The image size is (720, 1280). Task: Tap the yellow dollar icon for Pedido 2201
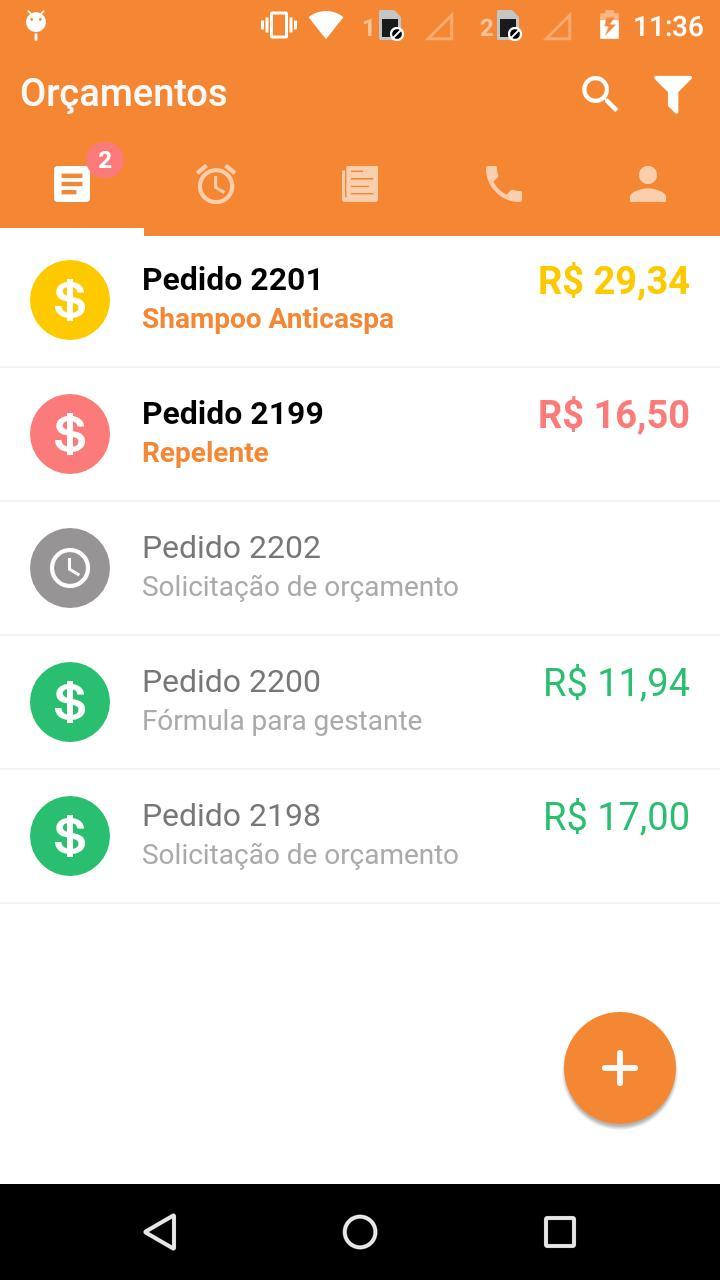pyautogui.click(x=70, y=299)
